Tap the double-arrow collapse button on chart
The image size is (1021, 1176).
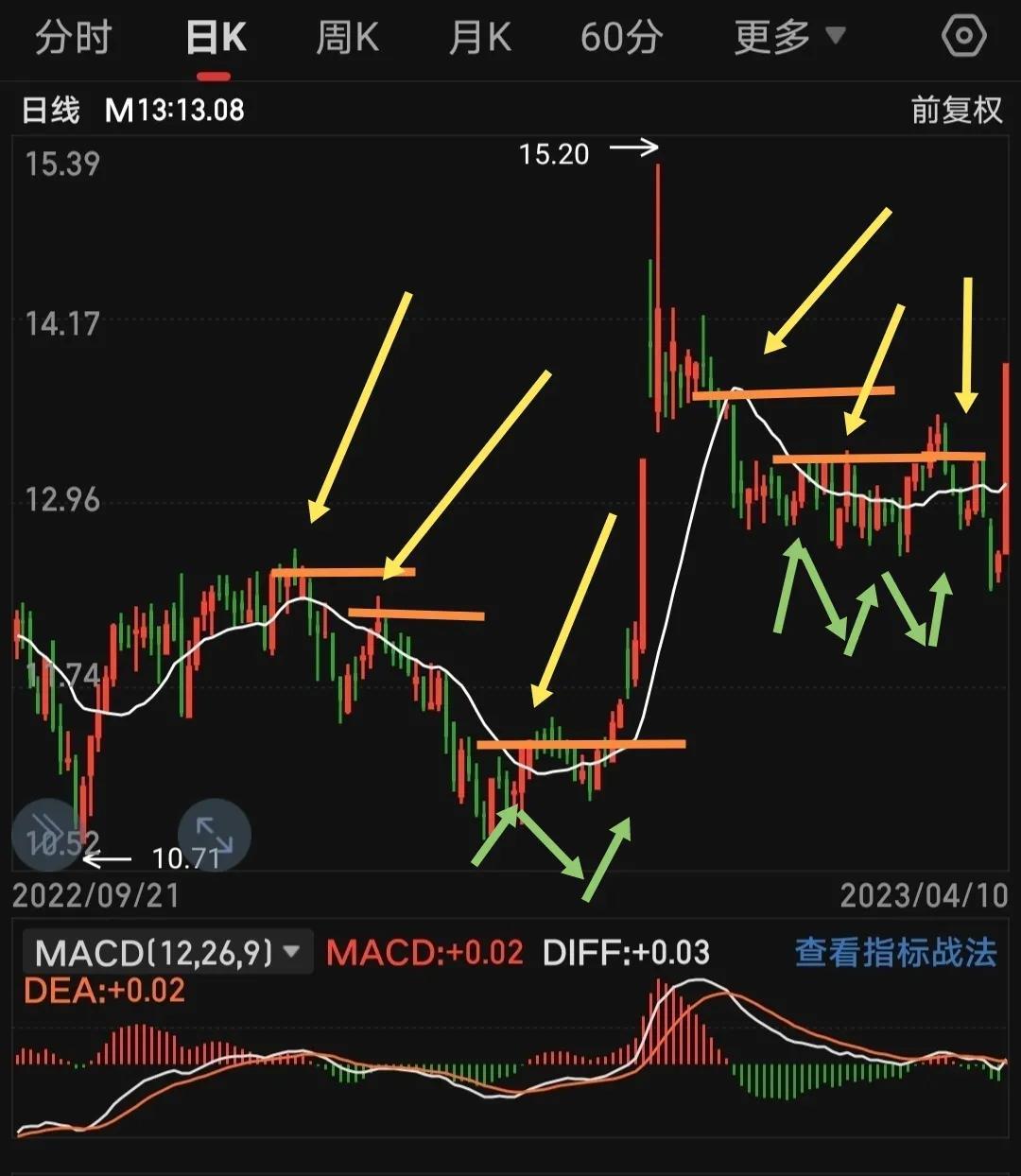(47, 835)
